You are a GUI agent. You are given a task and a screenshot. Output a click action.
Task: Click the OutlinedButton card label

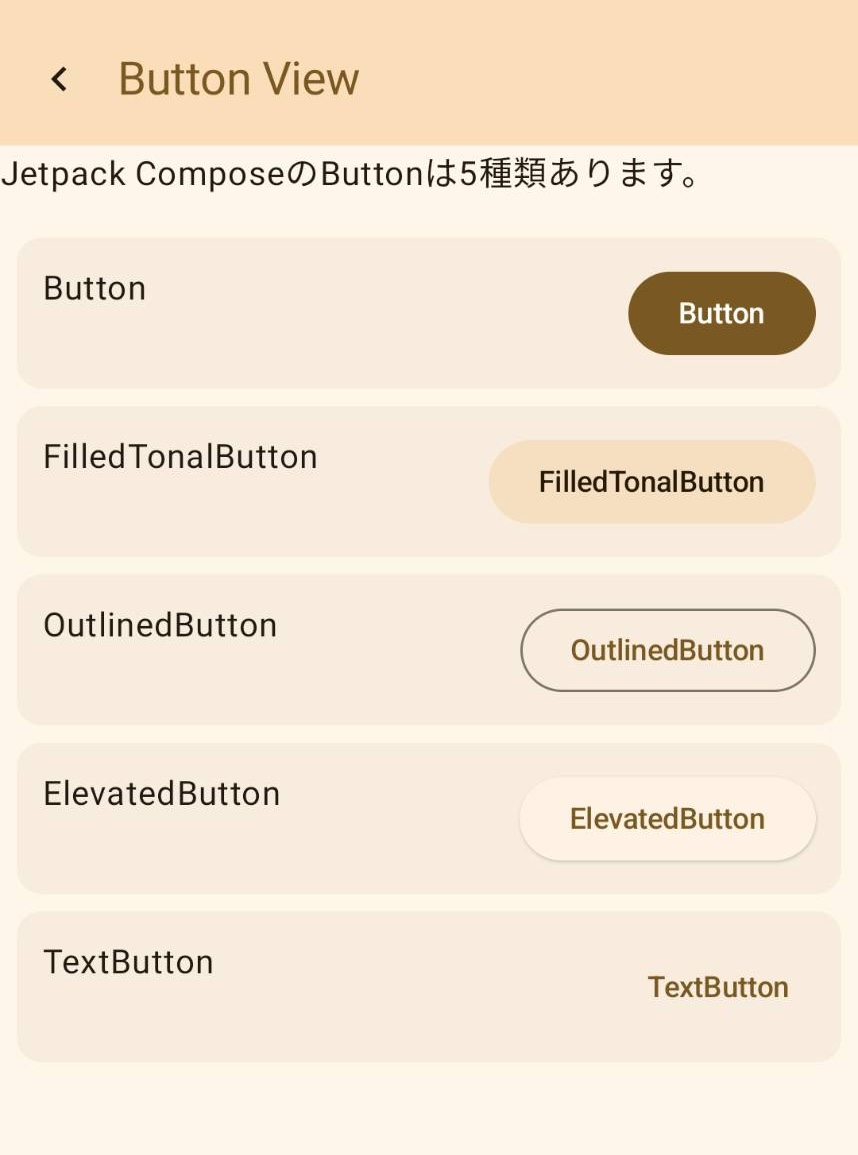click(x=160, y=624)
